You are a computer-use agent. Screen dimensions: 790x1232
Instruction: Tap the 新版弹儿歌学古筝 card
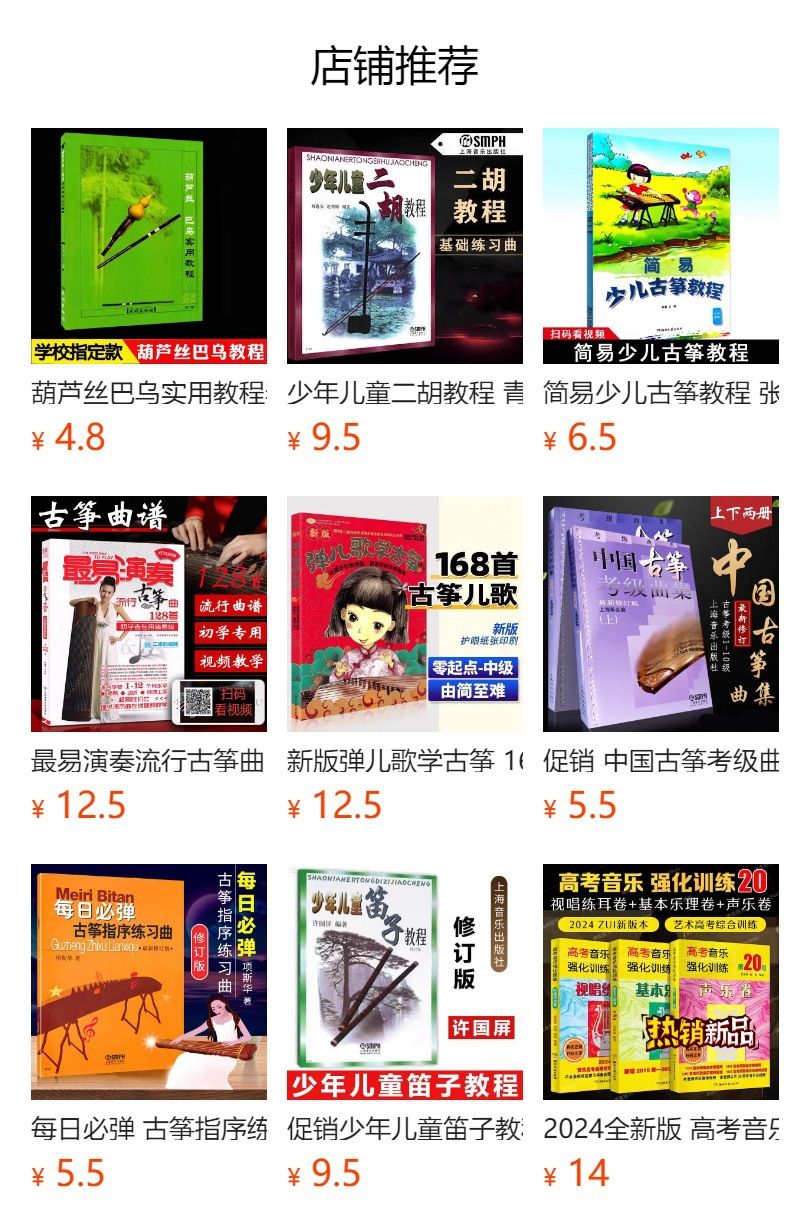tap(405, 659)
